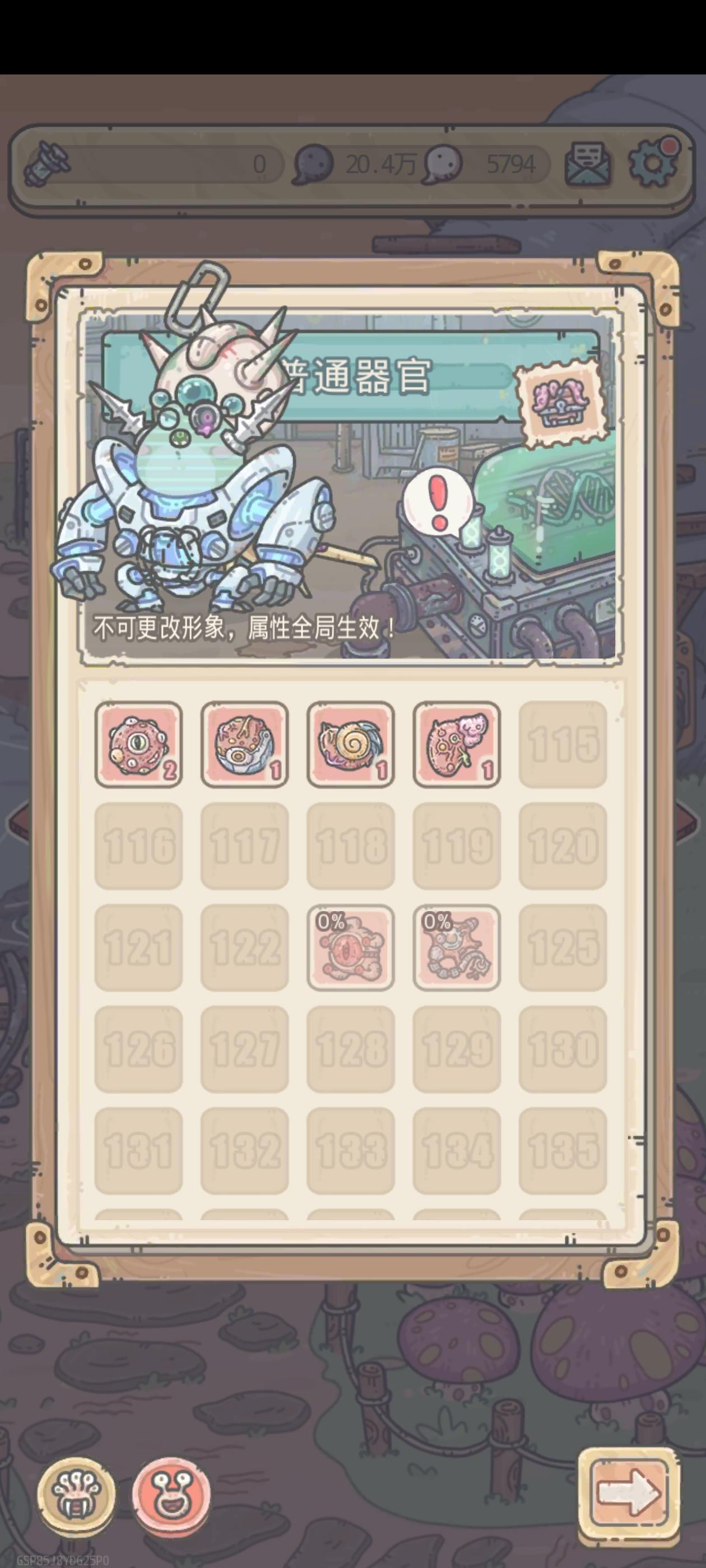
Task: Tap the white ghost currency icon
Action: [443, 164]
